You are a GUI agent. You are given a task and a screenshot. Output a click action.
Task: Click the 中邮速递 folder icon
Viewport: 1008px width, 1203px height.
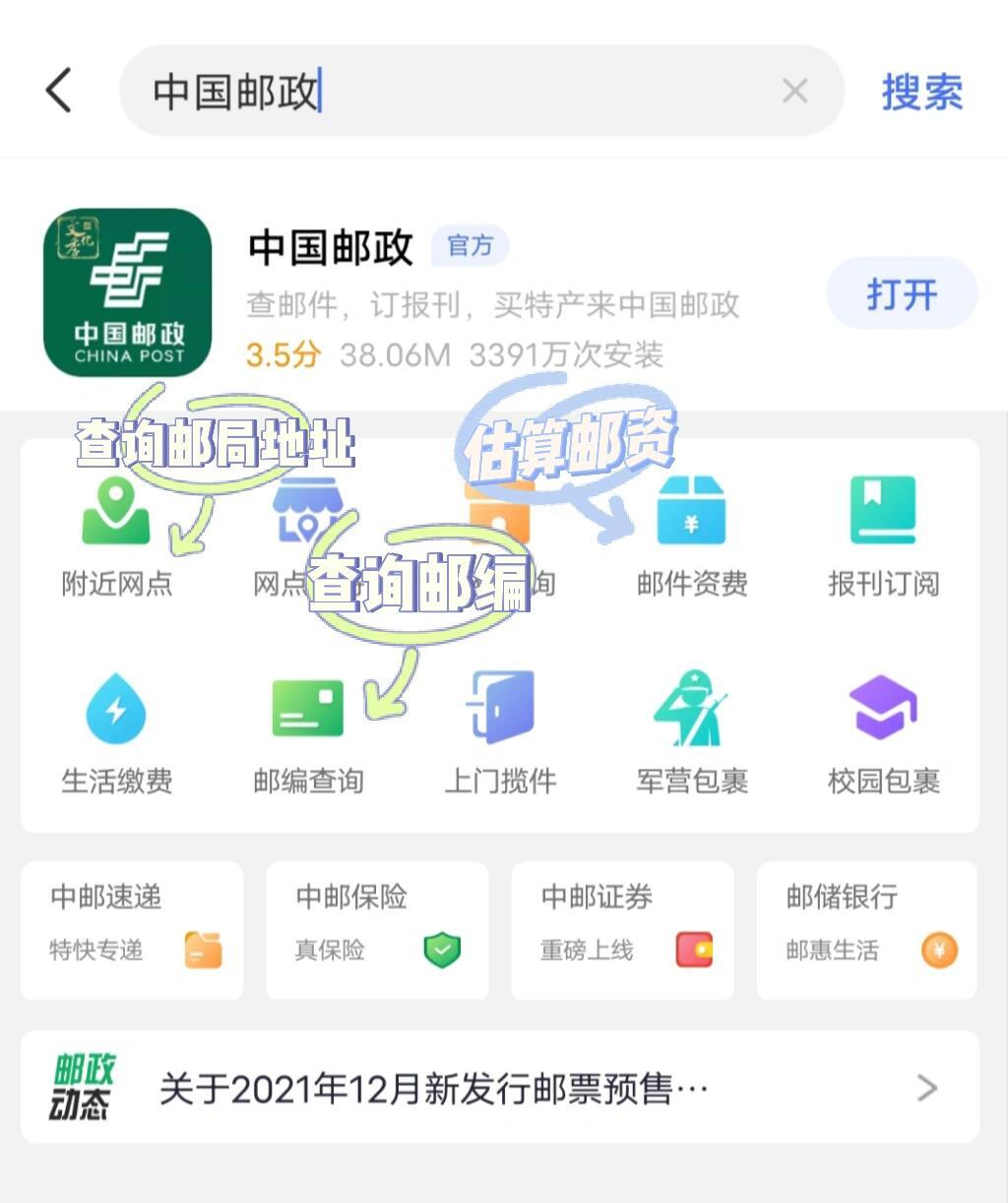(x=202, y=950)
